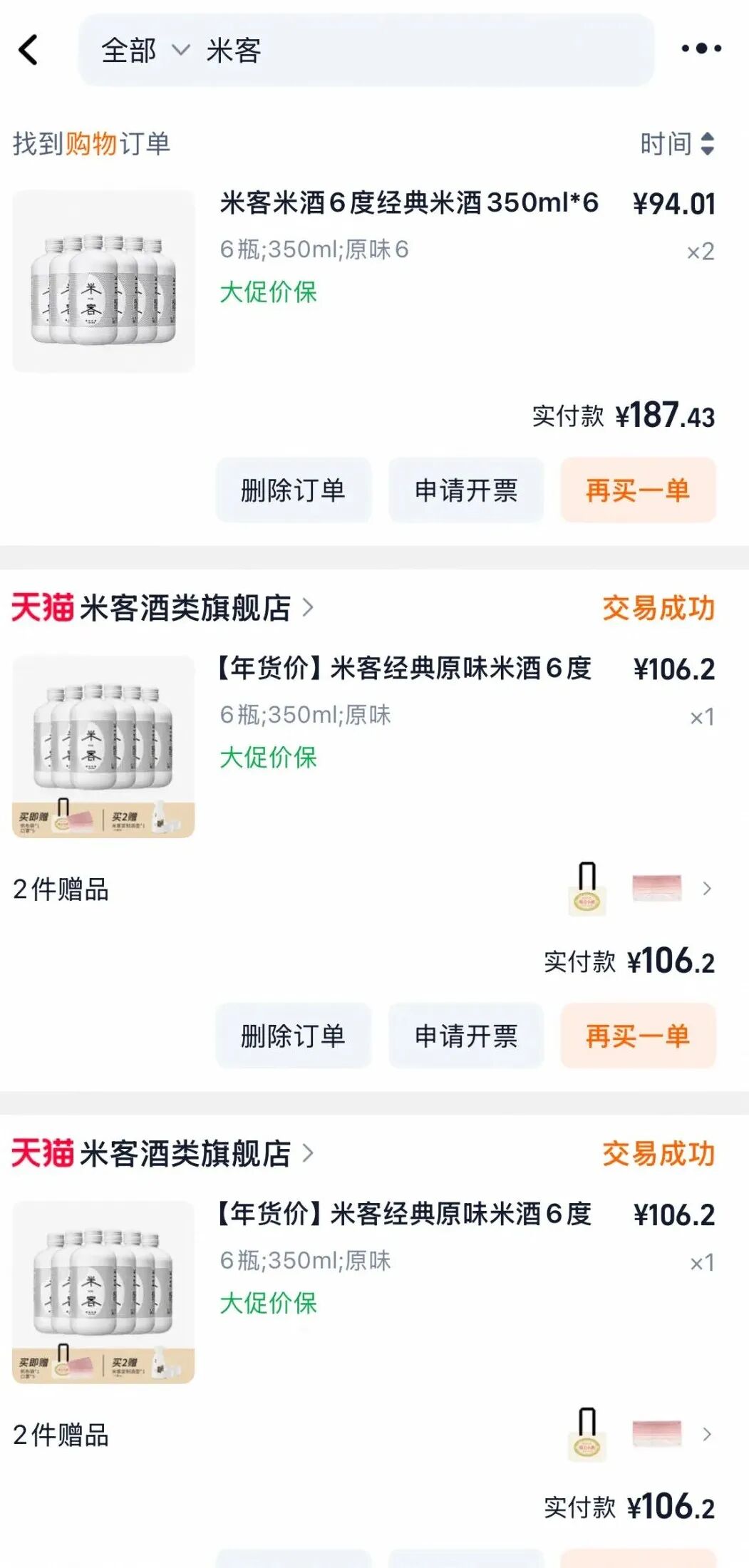The height and width of the screenshot is (1568, 749).
Task: Go back using the top-left arrow
Action: coord(29,50)
